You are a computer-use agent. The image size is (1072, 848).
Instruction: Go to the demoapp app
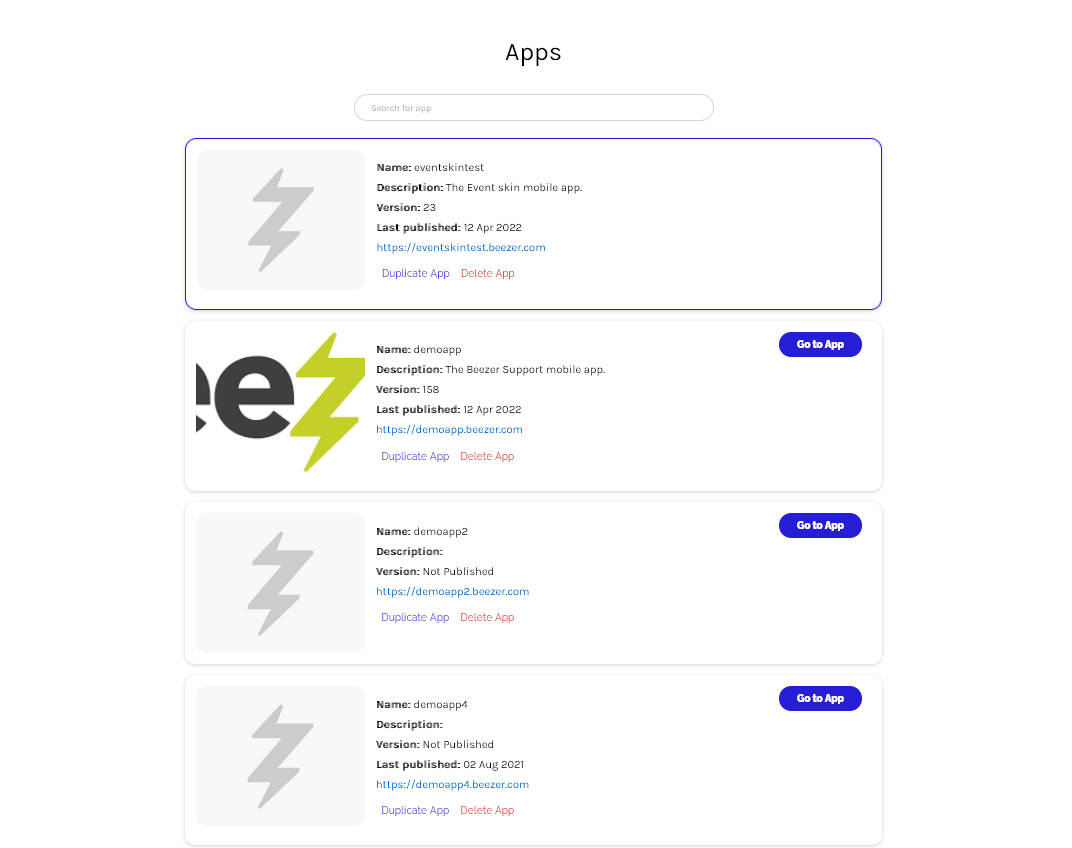coord(820,345)
